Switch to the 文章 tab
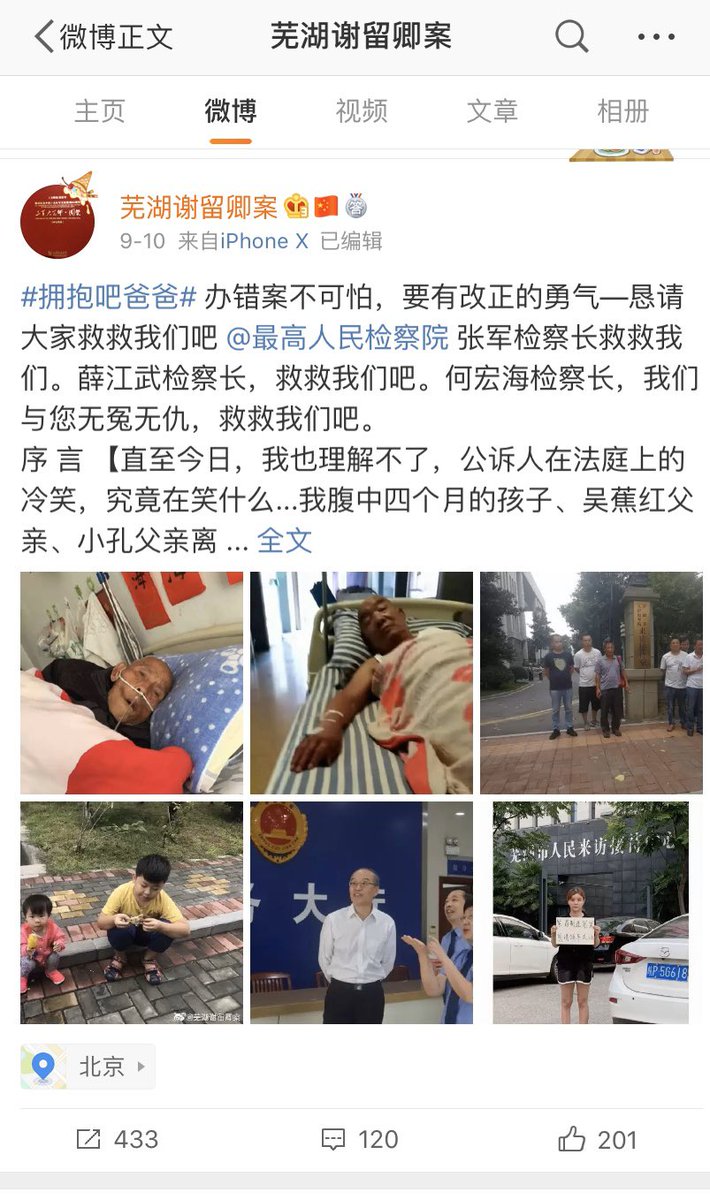The width and height of the screenshot is (710, 1200). pyautogui.click(x=492, y=111)
